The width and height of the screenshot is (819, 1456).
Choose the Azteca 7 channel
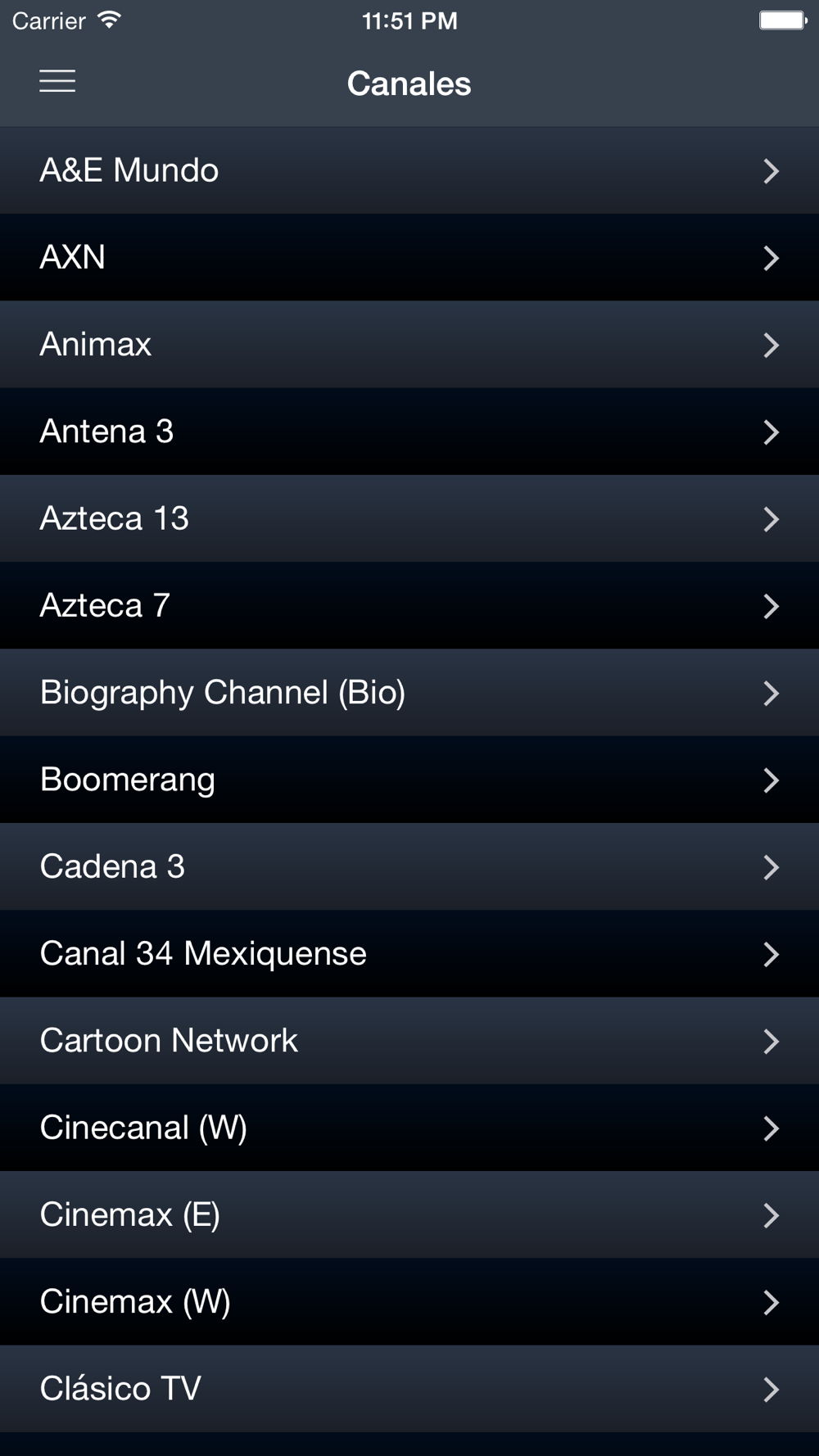click(x=409, y=605)
